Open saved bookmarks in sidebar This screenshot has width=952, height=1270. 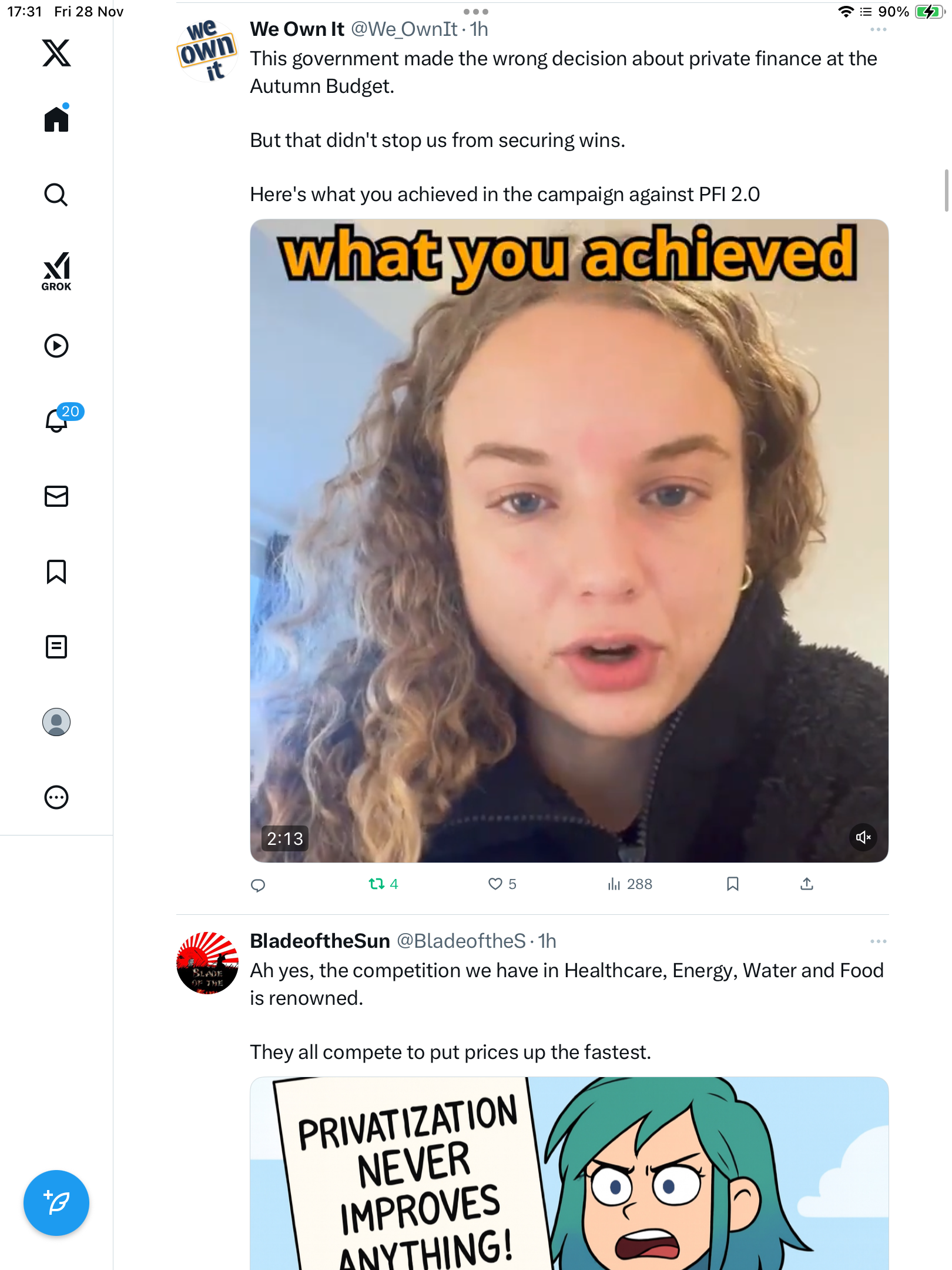(x=56, y=571)
